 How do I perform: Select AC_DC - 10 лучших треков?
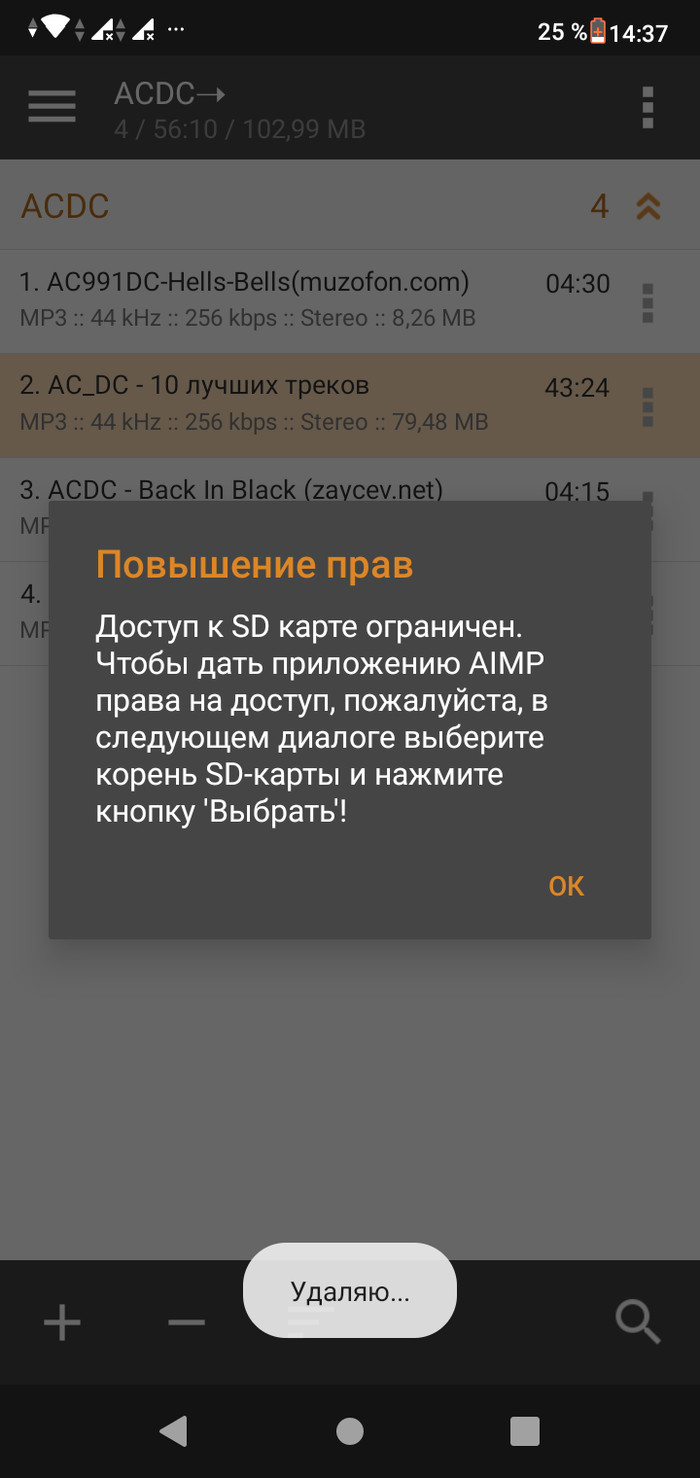(x=260, y=403)
